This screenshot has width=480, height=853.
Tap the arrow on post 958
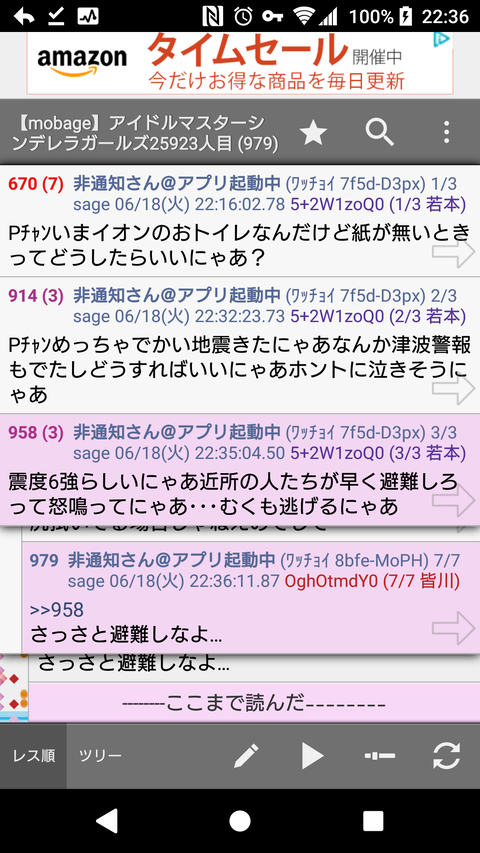(x=453, y=500)
